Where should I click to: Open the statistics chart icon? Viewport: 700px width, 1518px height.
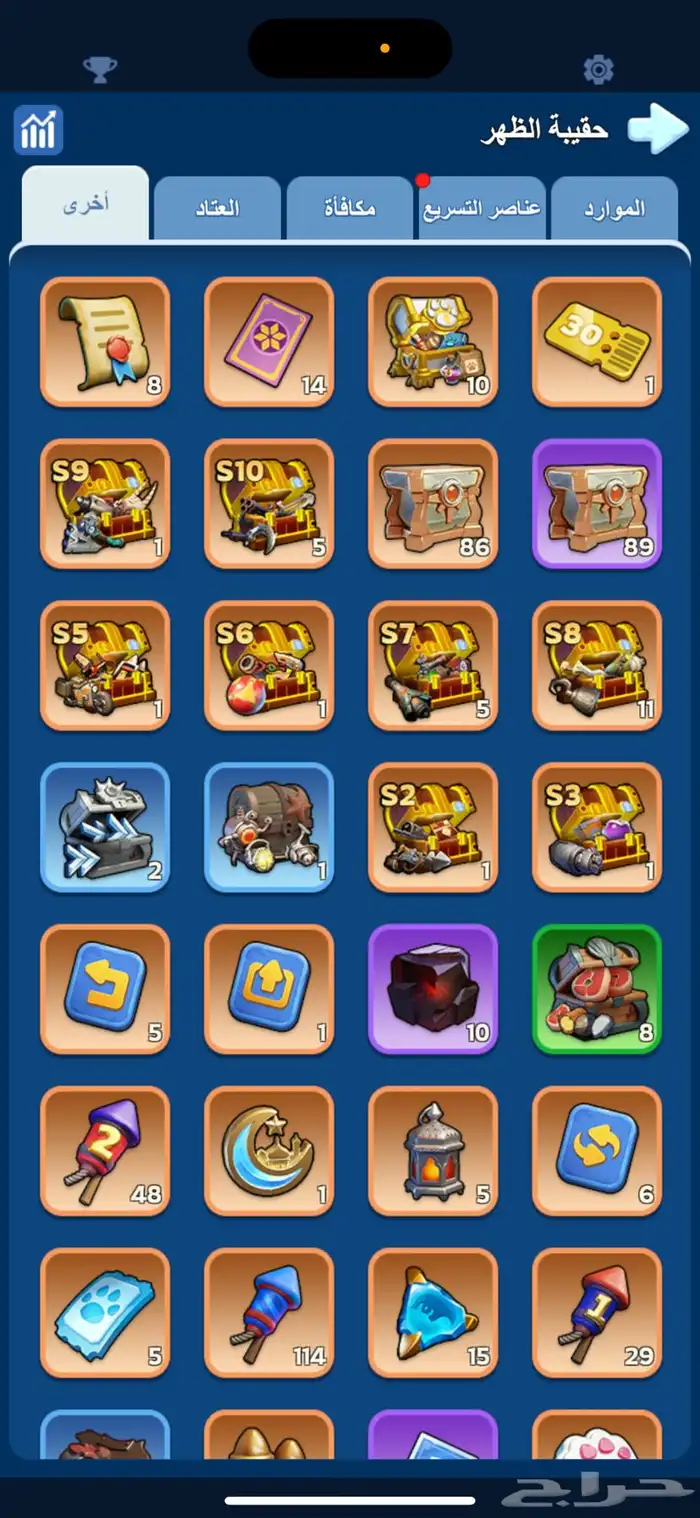(38, 130)
